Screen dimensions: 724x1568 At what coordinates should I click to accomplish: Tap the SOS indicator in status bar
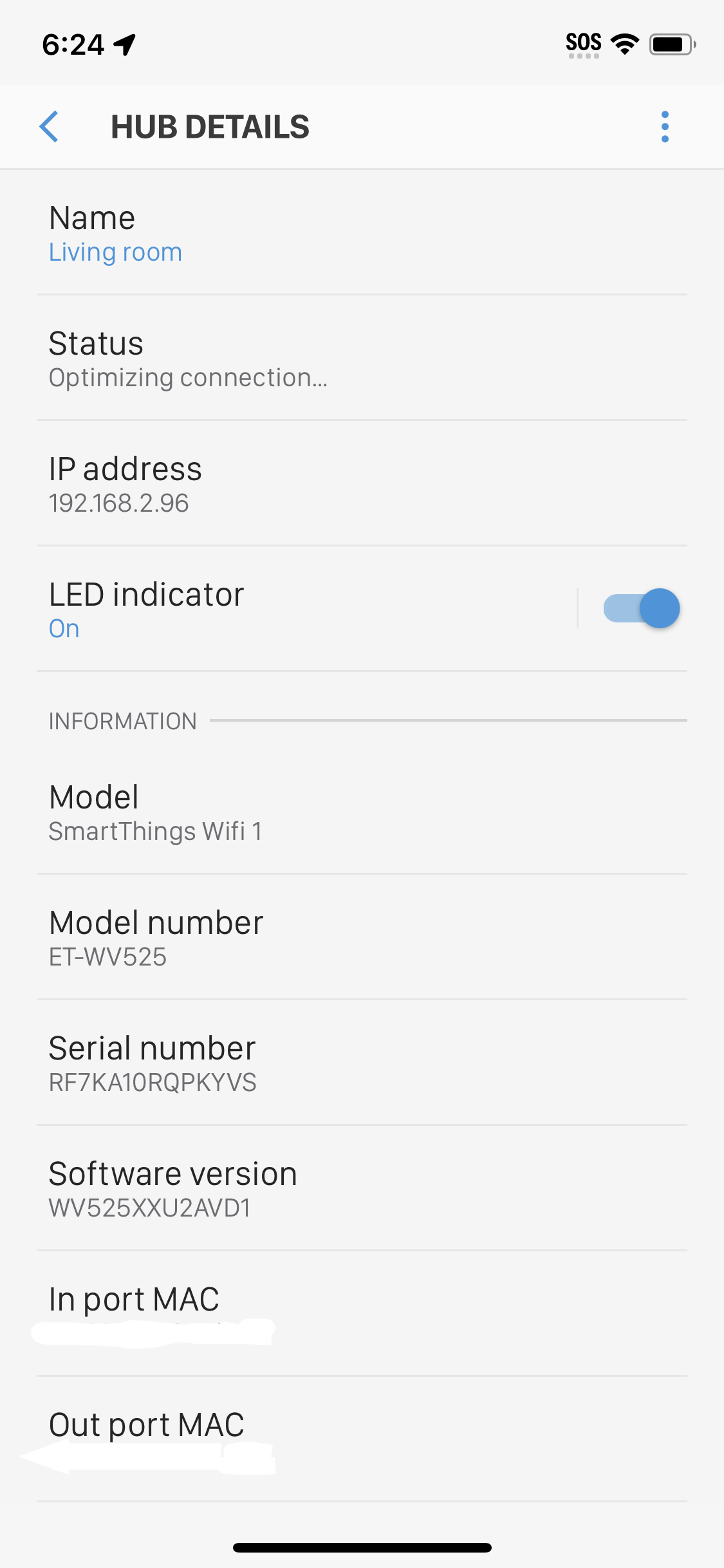[x=582, y=41]
